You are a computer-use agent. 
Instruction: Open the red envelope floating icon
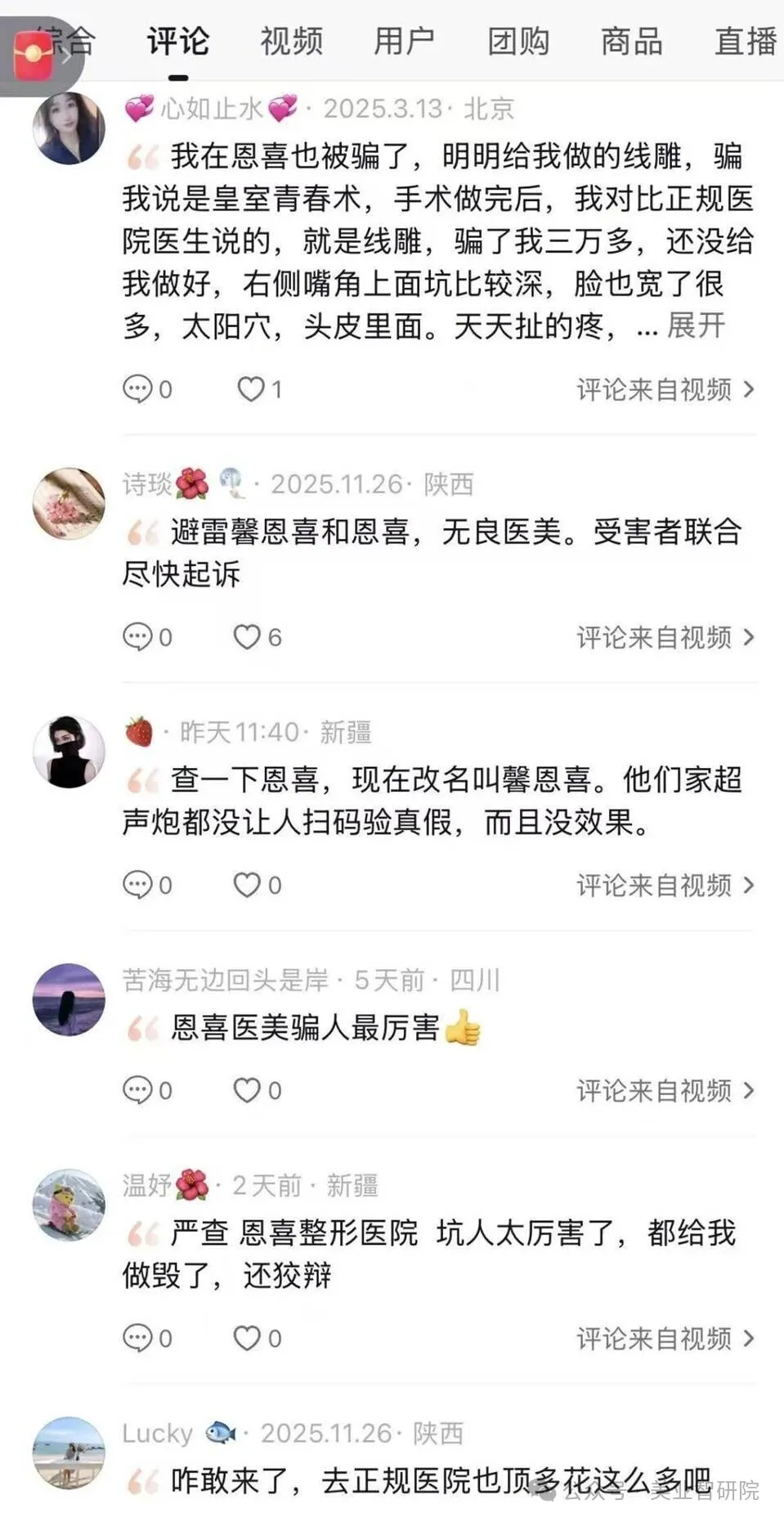pos(34,54)
